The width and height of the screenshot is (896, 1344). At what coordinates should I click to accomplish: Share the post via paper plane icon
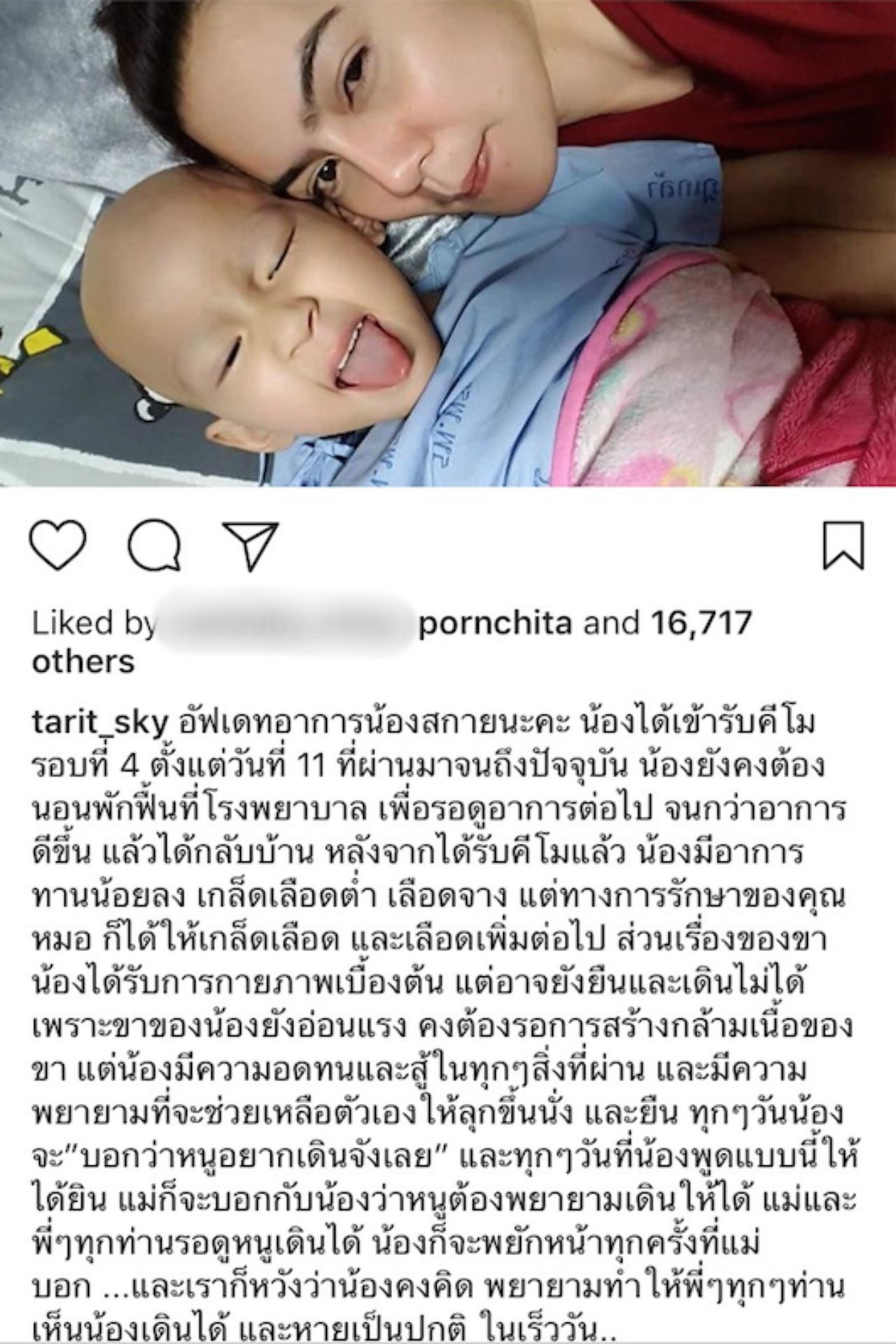(x=251, y=546)
